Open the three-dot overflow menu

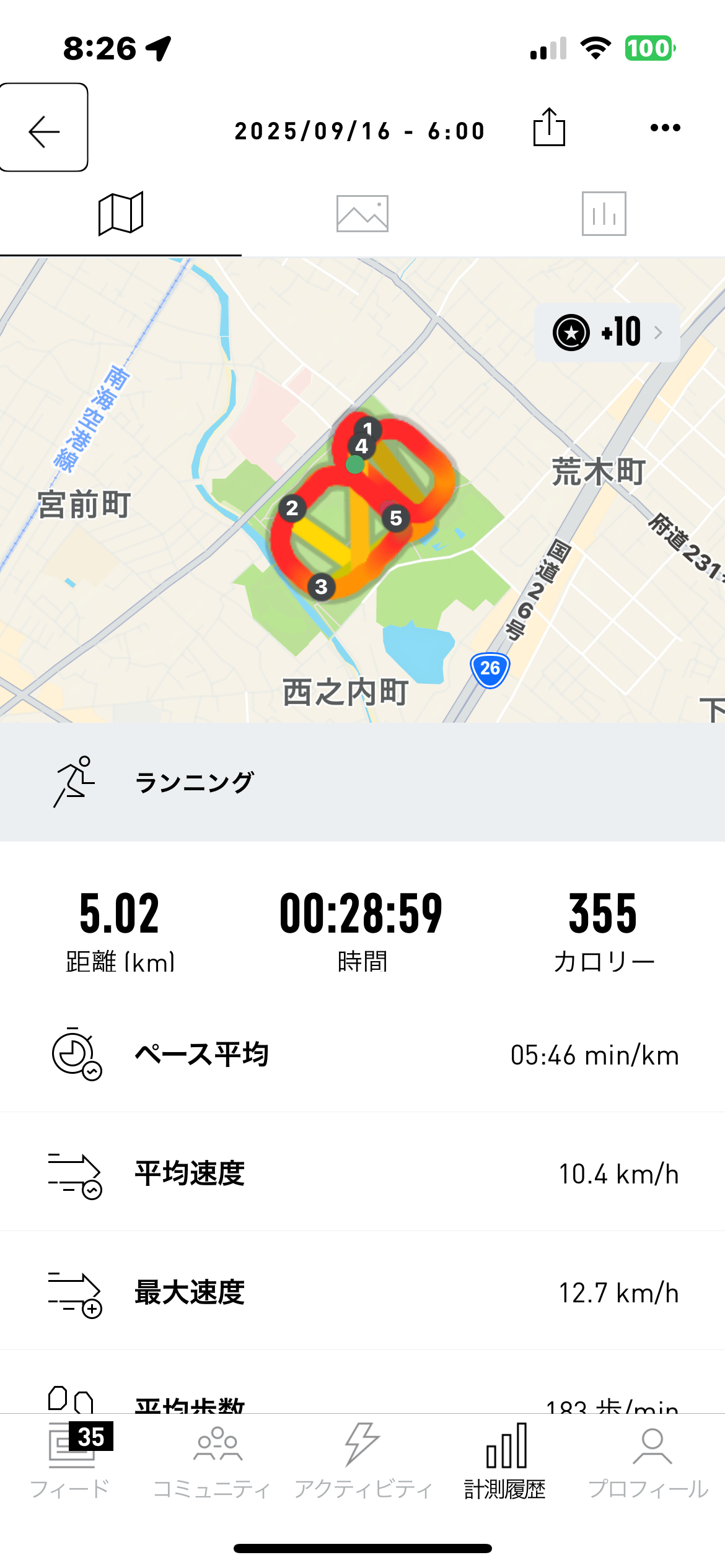pyautogui.click(x=666, y=128)
